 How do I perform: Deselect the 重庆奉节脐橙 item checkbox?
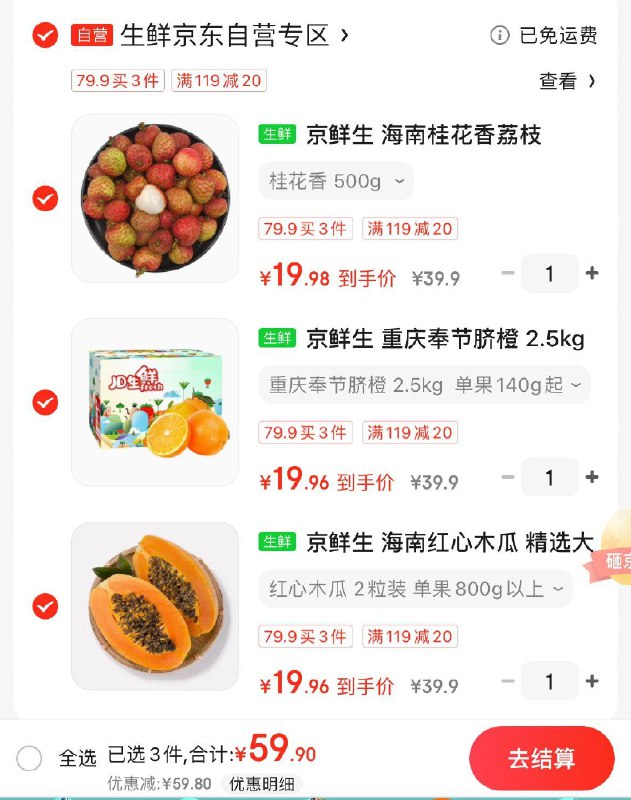click(45, 402)
